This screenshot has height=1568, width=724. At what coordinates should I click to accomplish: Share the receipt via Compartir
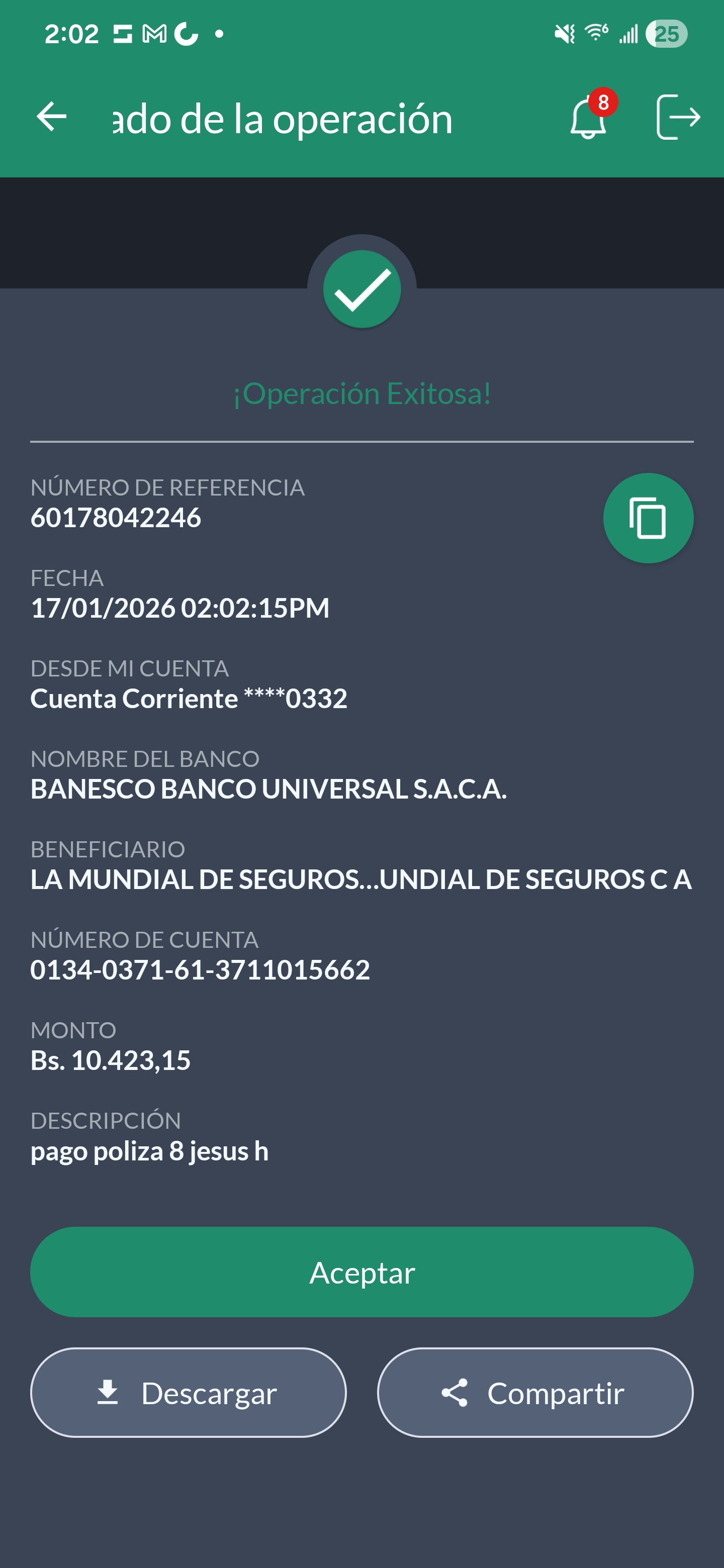click(534, 1393)
